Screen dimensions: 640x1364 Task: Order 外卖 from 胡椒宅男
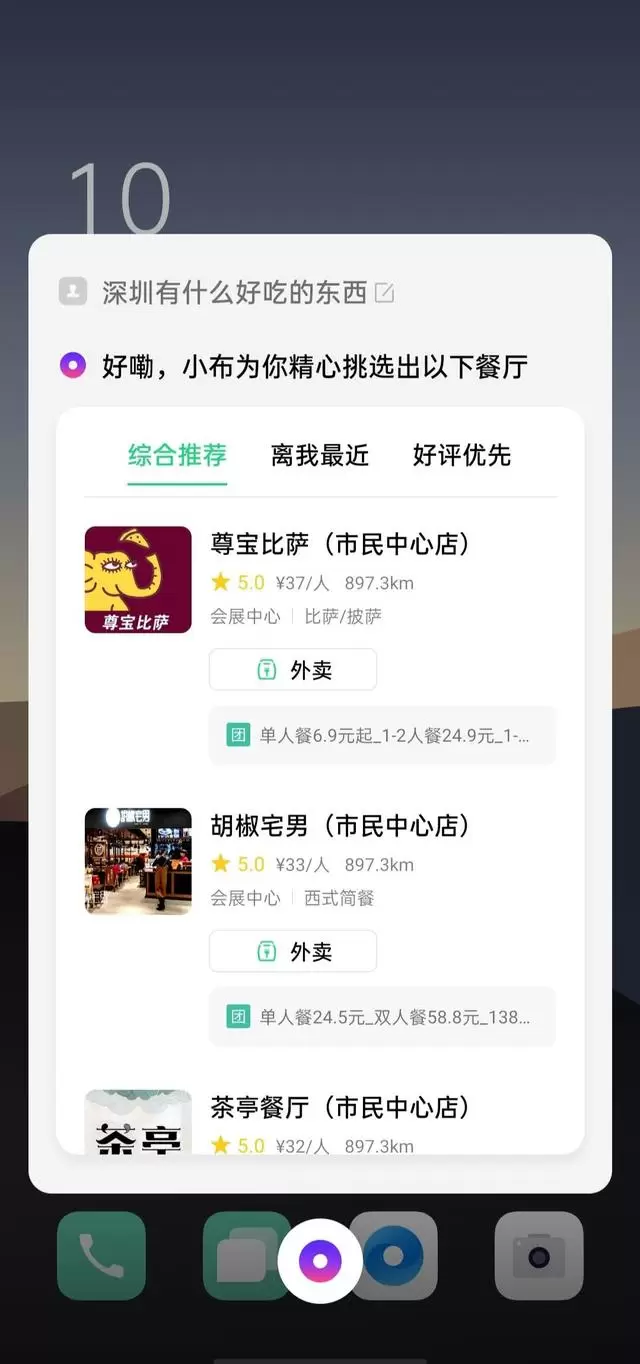293,952
